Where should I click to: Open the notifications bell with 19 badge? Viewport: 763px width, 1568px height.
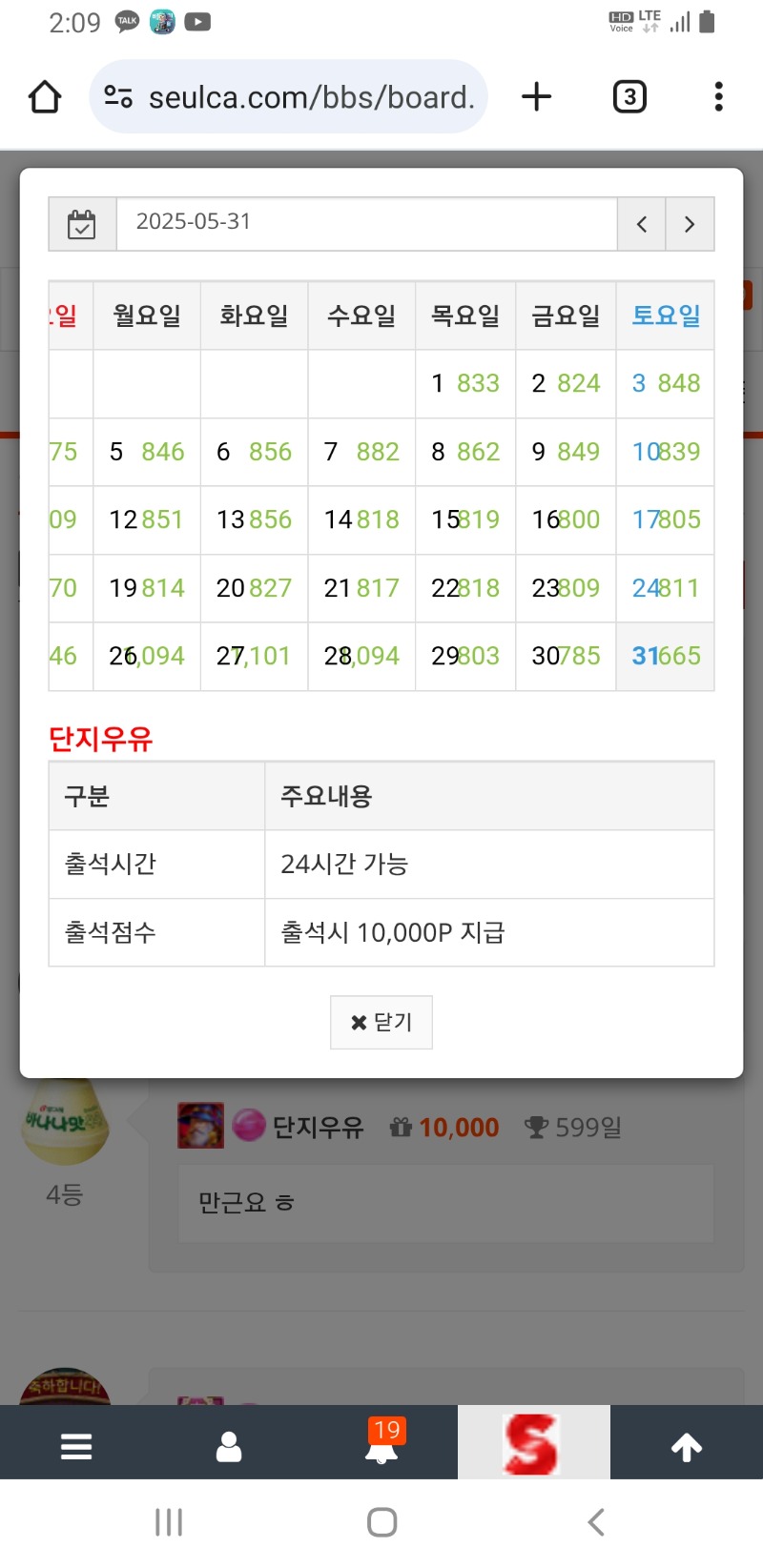(381, 1446)
